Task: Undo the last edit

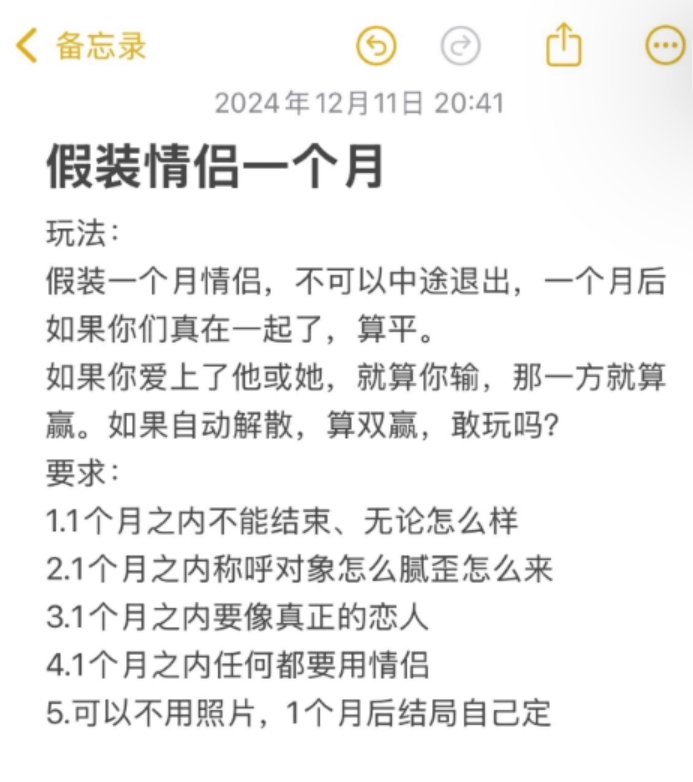Action: pyautogui.click(x=376, y=46)
